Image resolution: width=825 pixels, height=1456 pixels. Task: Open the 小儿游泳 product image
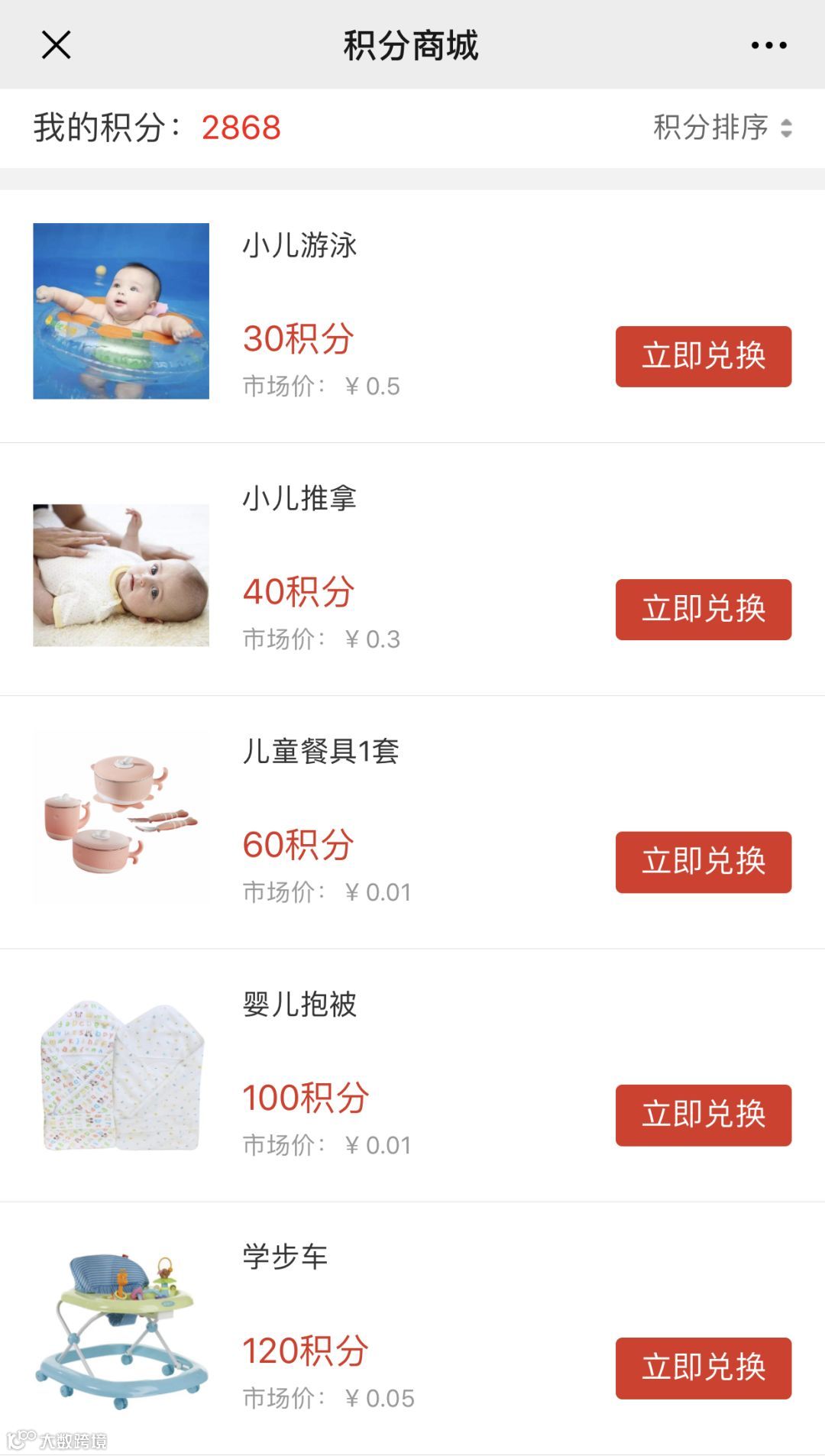pyautogui.click(x=121, y=311)
